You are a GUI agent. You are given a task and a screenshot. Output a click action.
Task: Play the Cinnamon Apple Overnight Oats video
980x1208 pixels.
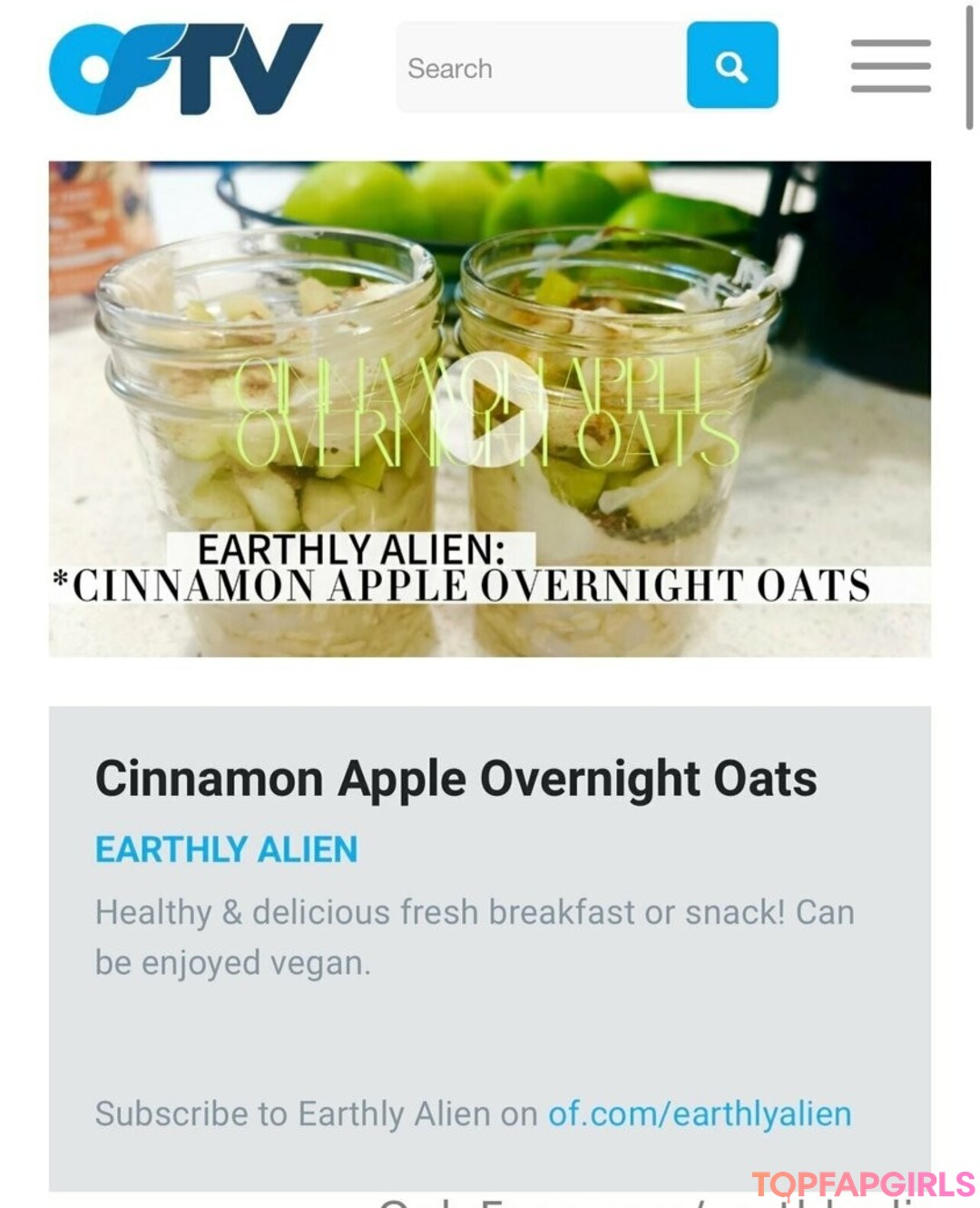(490, 409)
